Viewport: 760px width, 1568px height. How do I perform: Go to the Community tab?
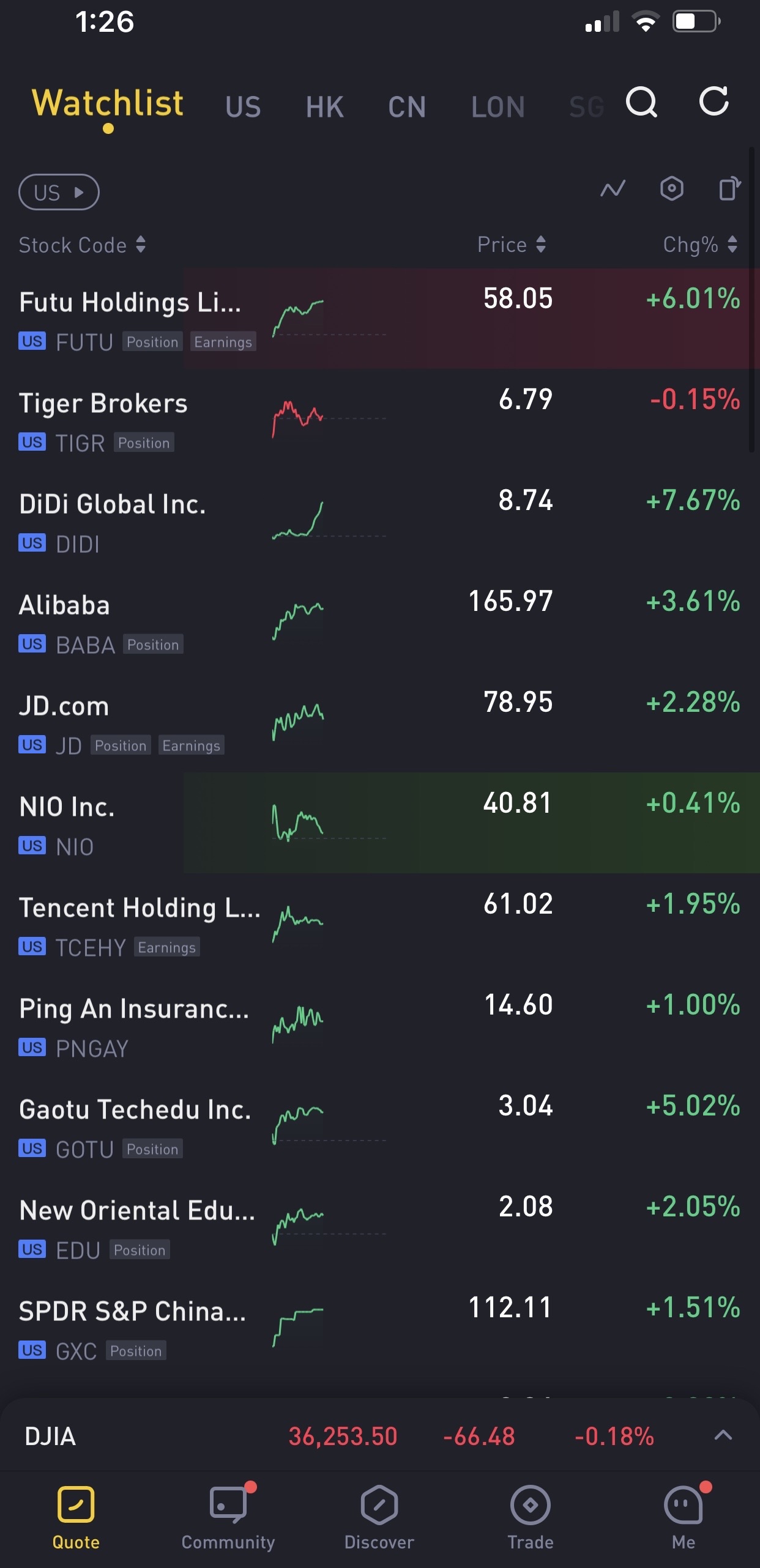pyautogui.click(x=228, y=1517)
